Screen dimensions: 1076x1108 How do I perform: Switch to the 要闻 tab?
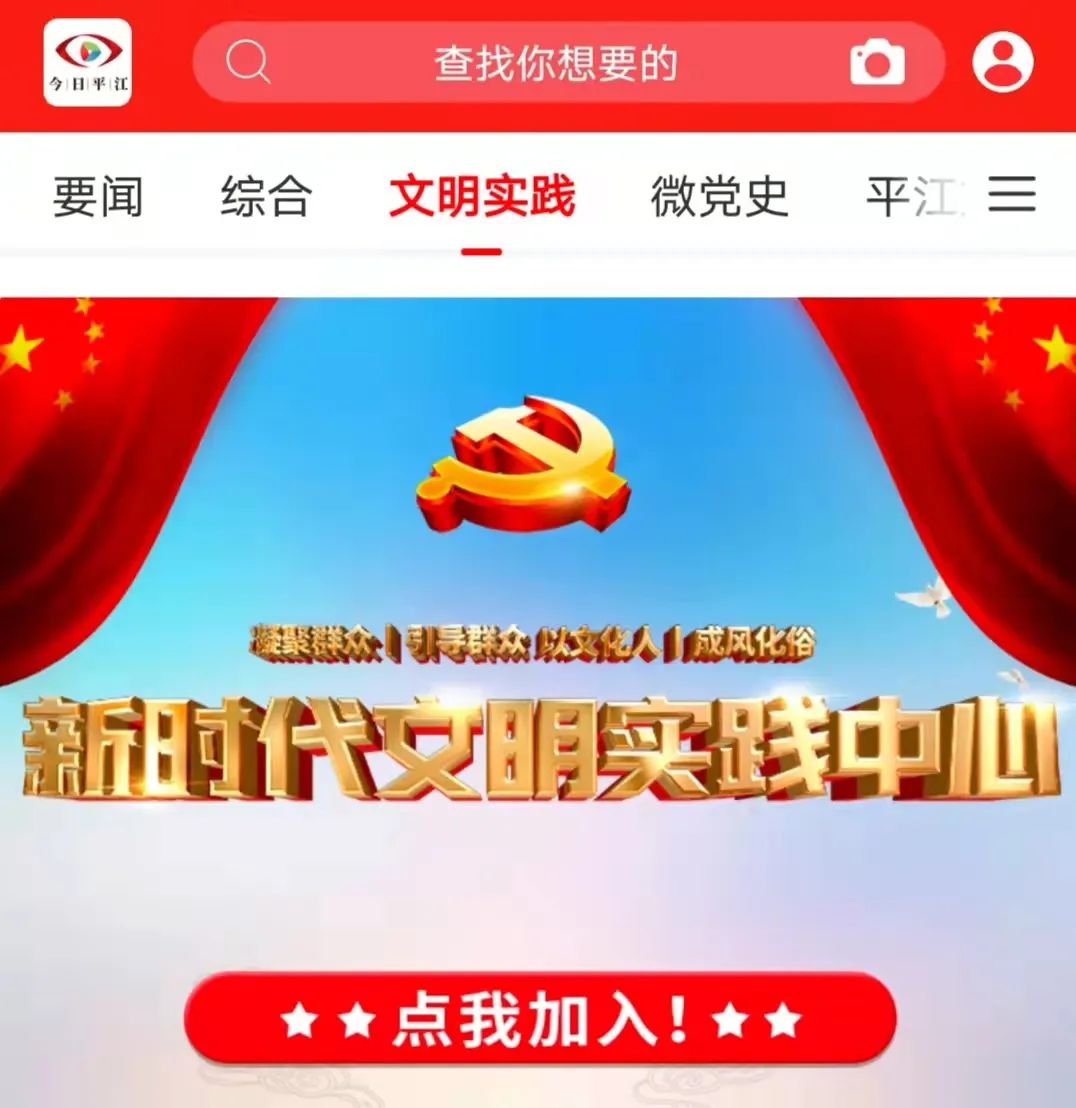[x=98, y=196]
